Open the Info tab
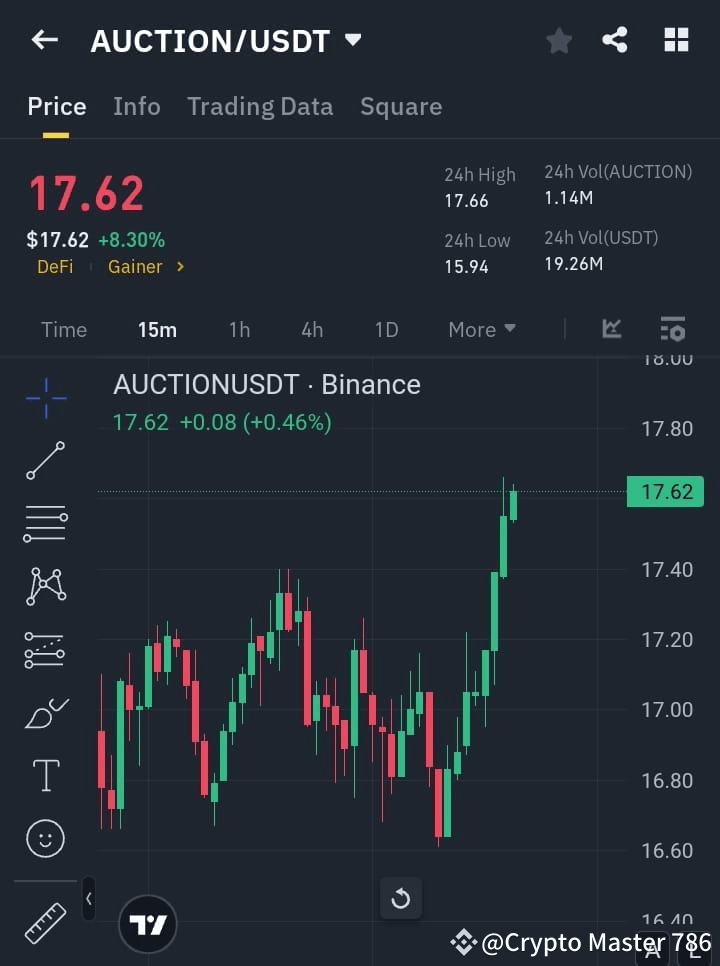Viewport: 720px width, 966px height. tap(136, 106)
